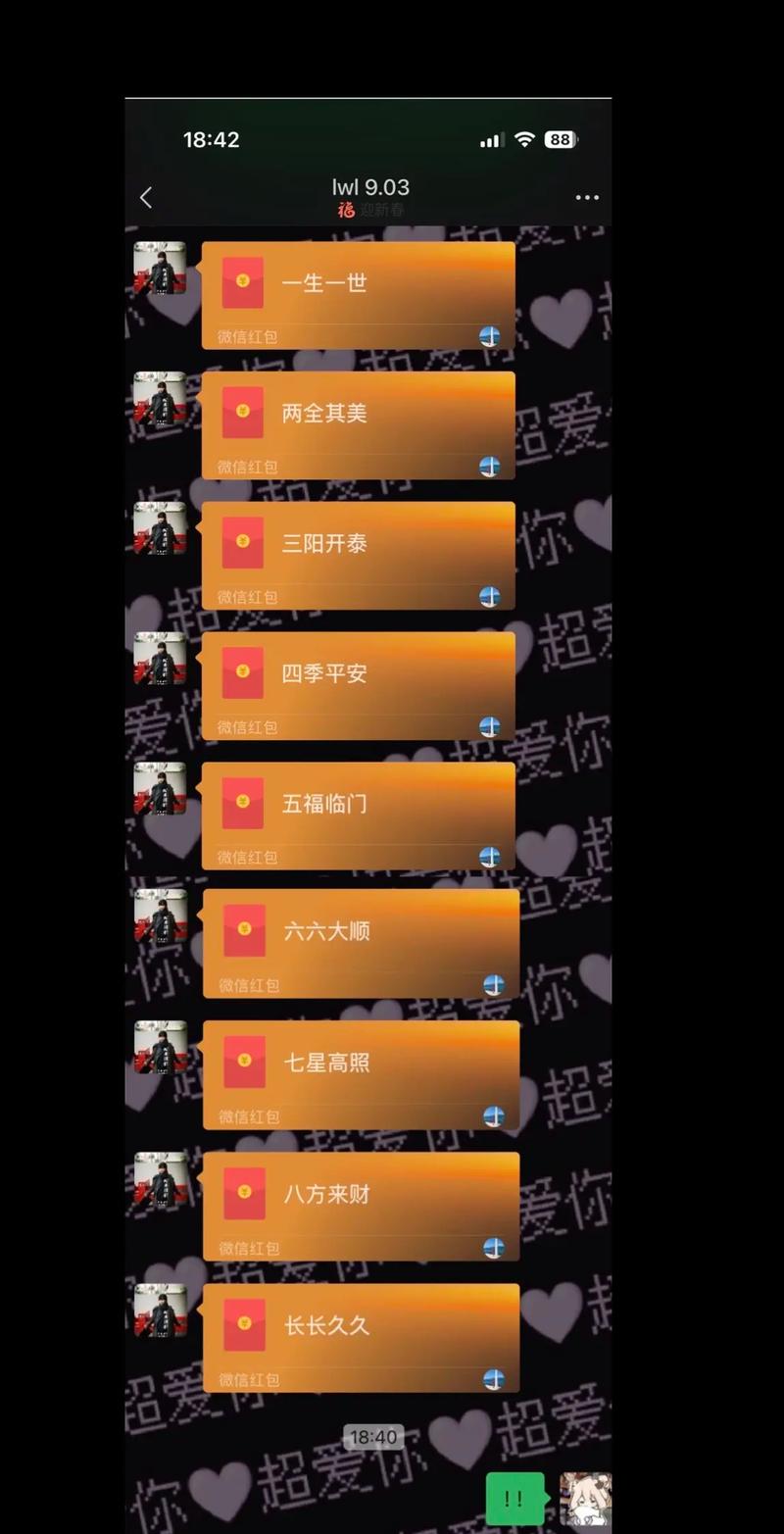Screen dimensions: 784x1534
Task: Select the green '!!' message bubble
Action: [513, 1497]
